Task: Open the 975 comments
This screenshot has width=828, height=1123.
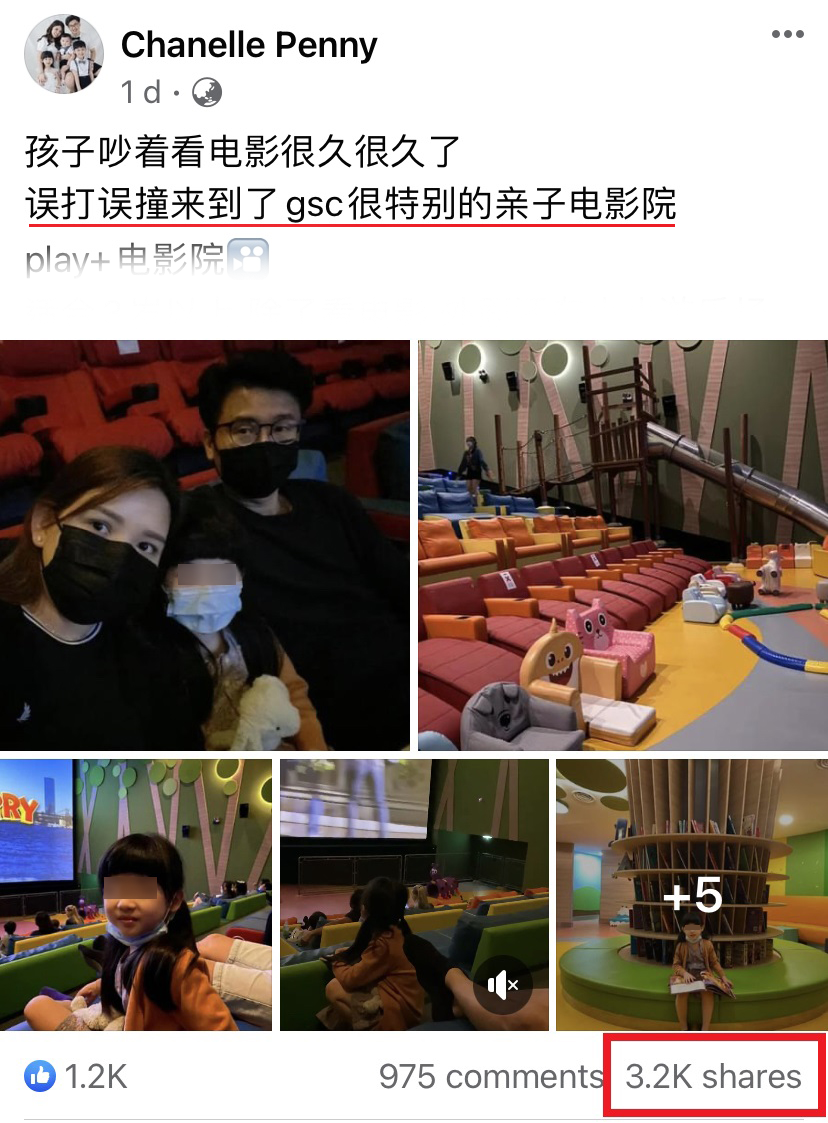Action: pyautogui.click(x=490, y=1076)
